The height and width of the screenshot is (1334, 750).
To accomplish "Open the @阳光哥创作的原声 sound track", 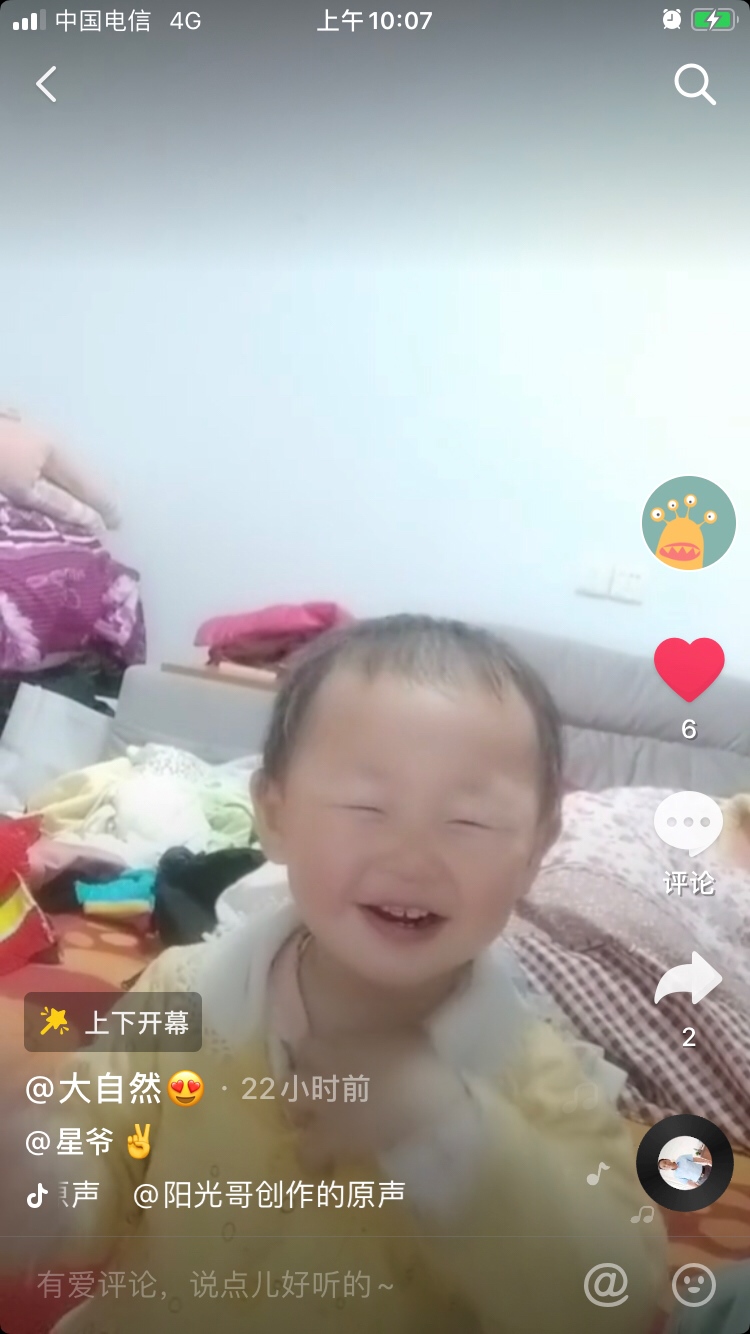I will point(269,1194).
